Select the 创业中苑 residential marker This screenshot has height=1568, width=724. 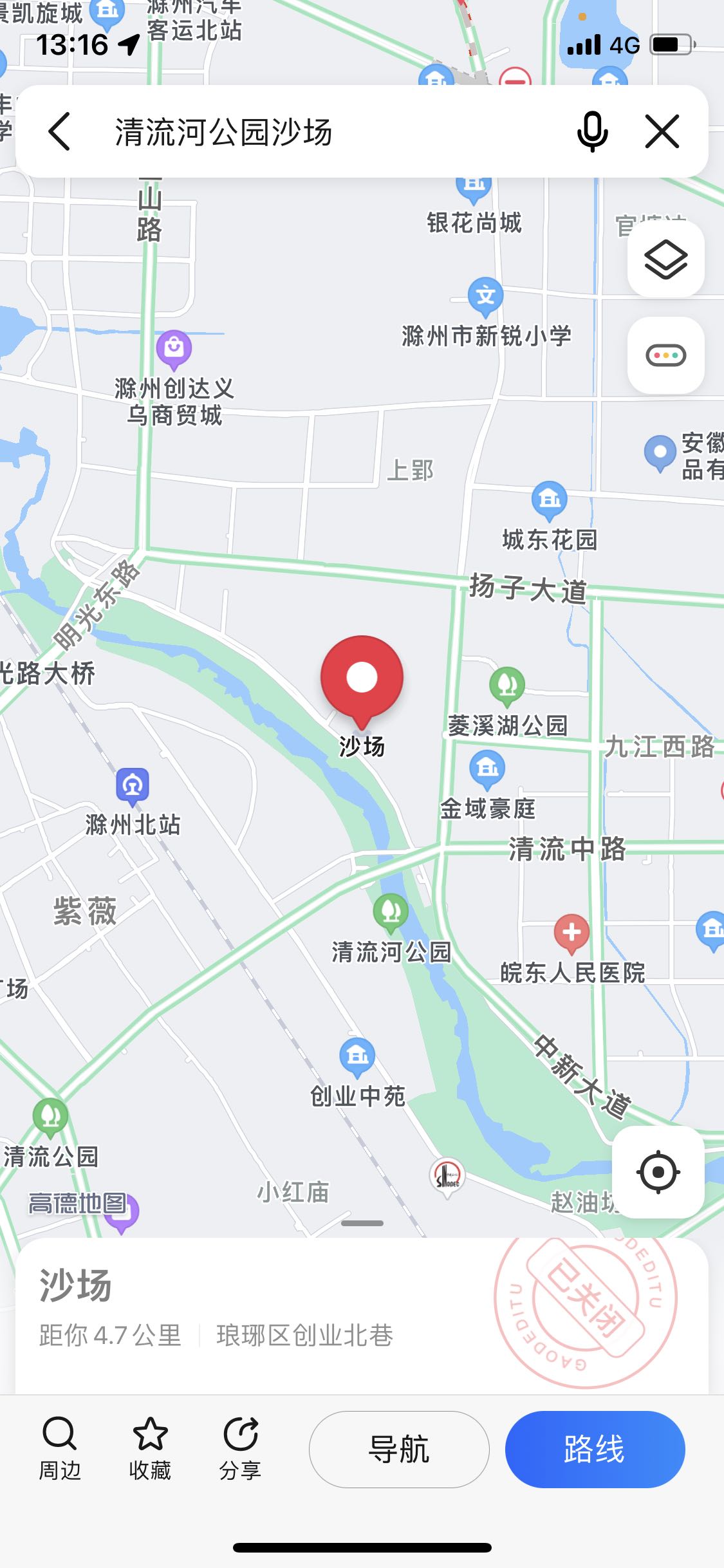coord(357,1056)
